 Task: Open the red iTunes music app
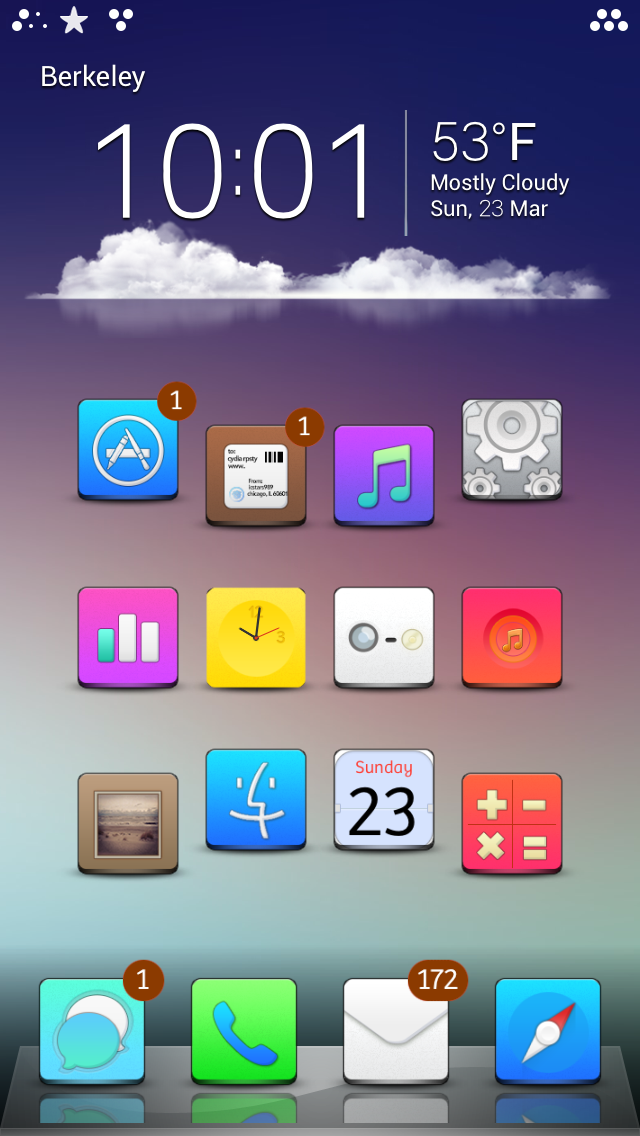tap(512, 638)
